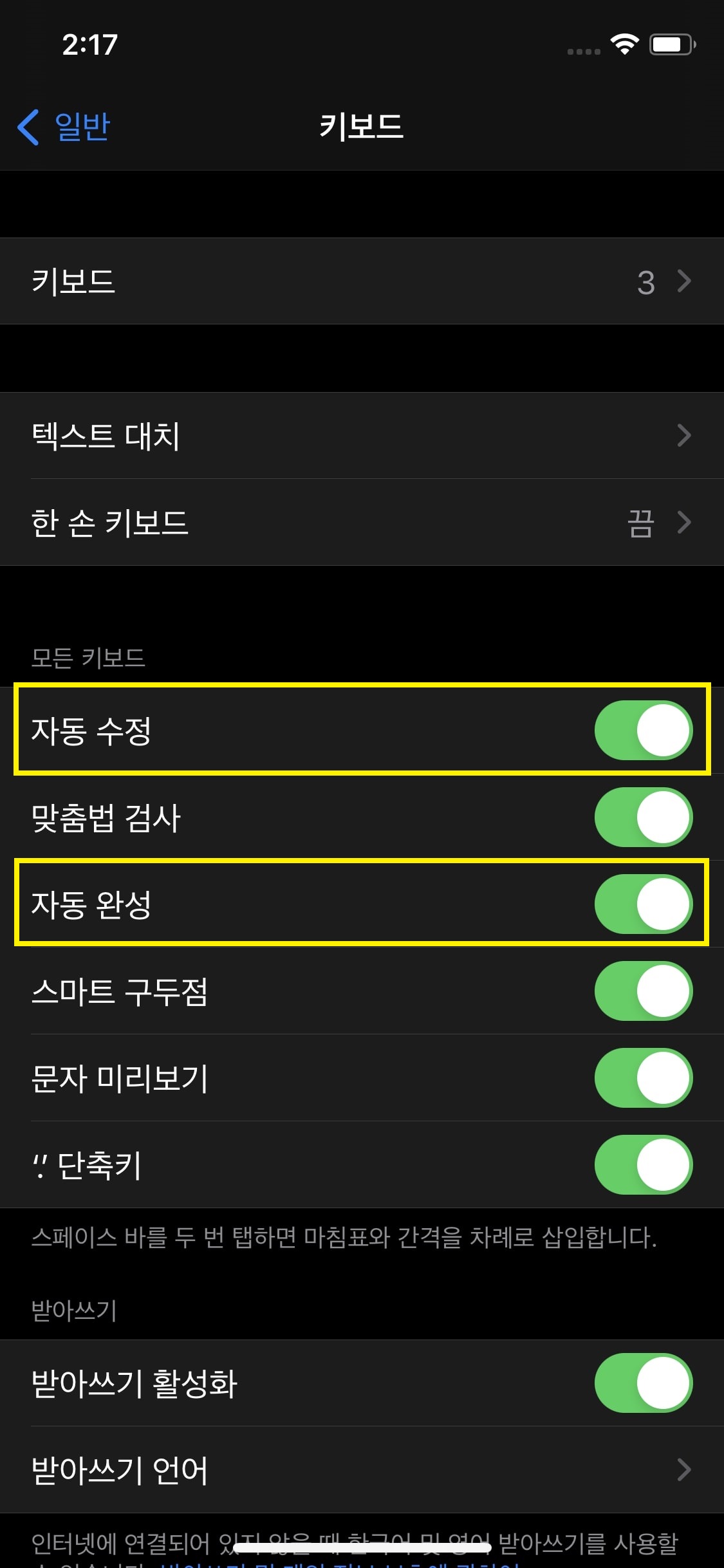
Task: Open 한 손 키보드 options
Action: point(362,523)
